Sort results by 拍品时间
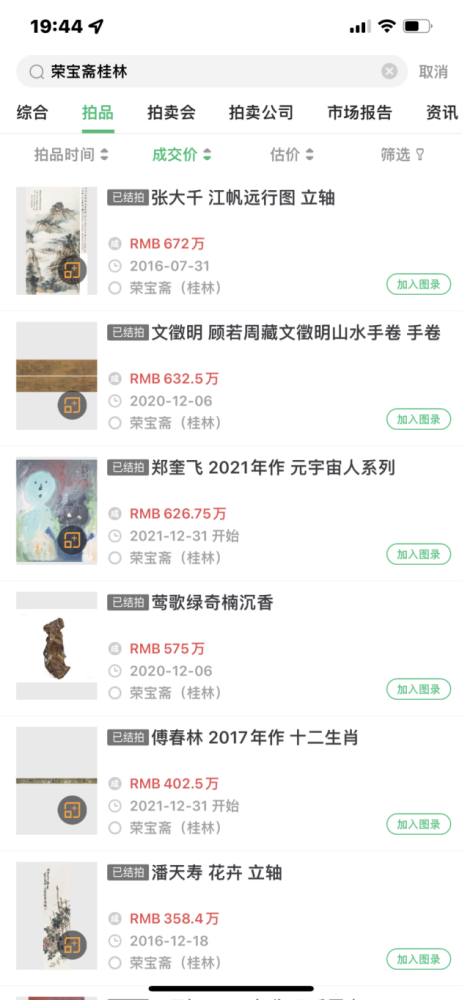 (71, 154)
